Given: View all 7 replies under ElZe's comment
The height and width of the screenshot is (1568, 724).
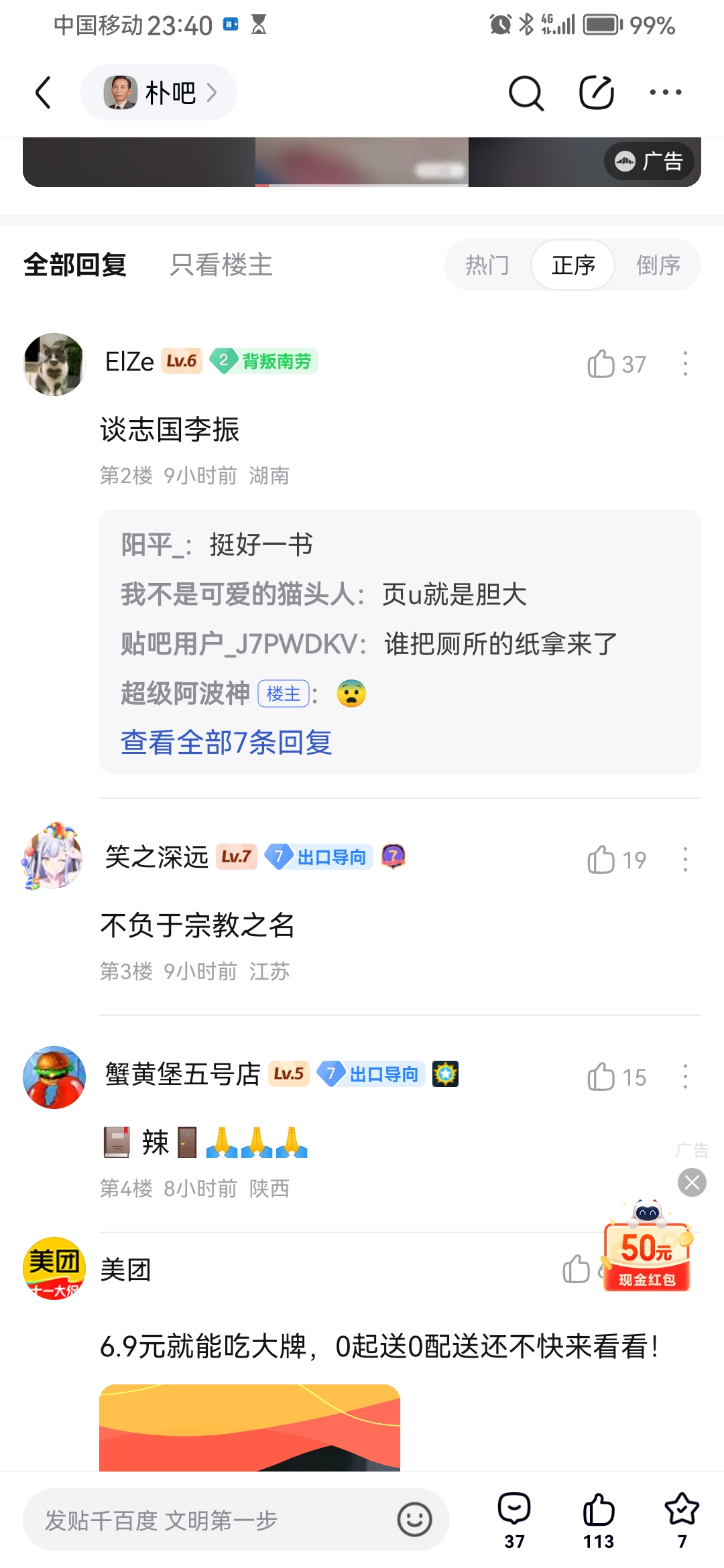Looking at the screenshot, I should click(227, 742).
